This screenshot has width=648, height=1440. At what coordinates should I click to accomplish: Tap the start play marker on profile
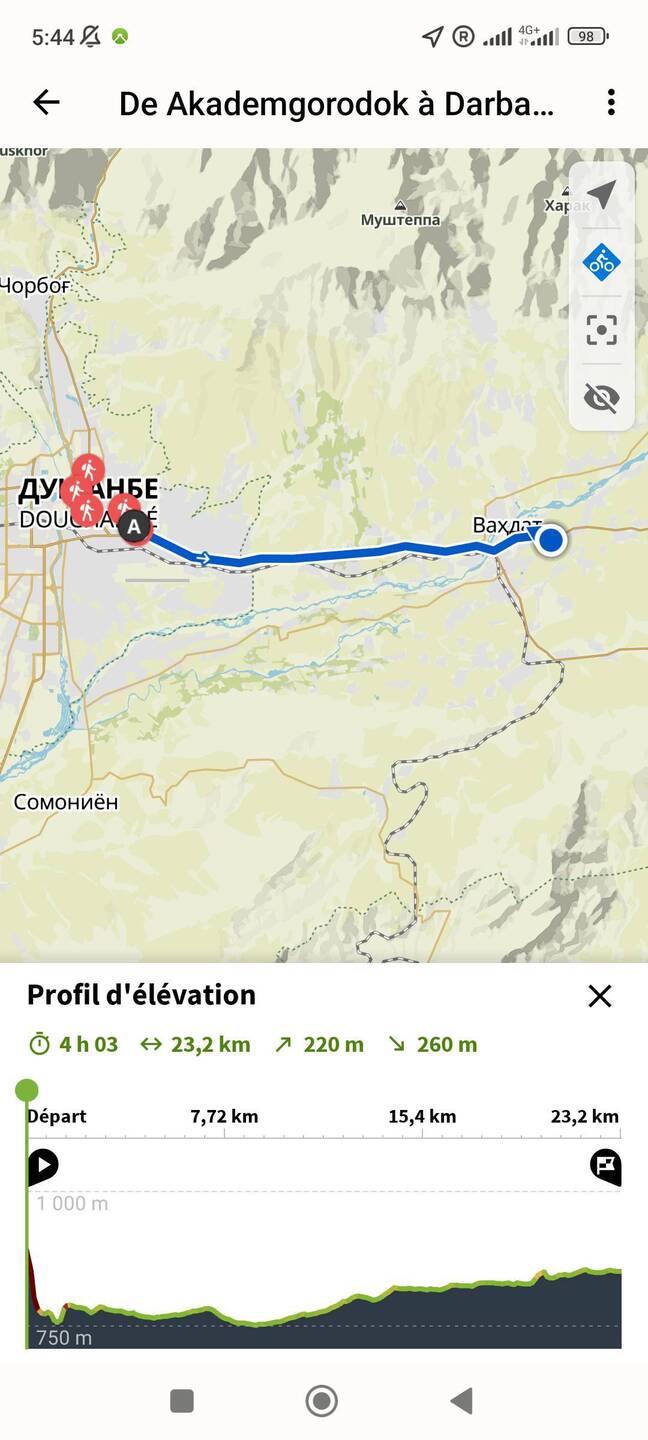[x=43, y=1166]
